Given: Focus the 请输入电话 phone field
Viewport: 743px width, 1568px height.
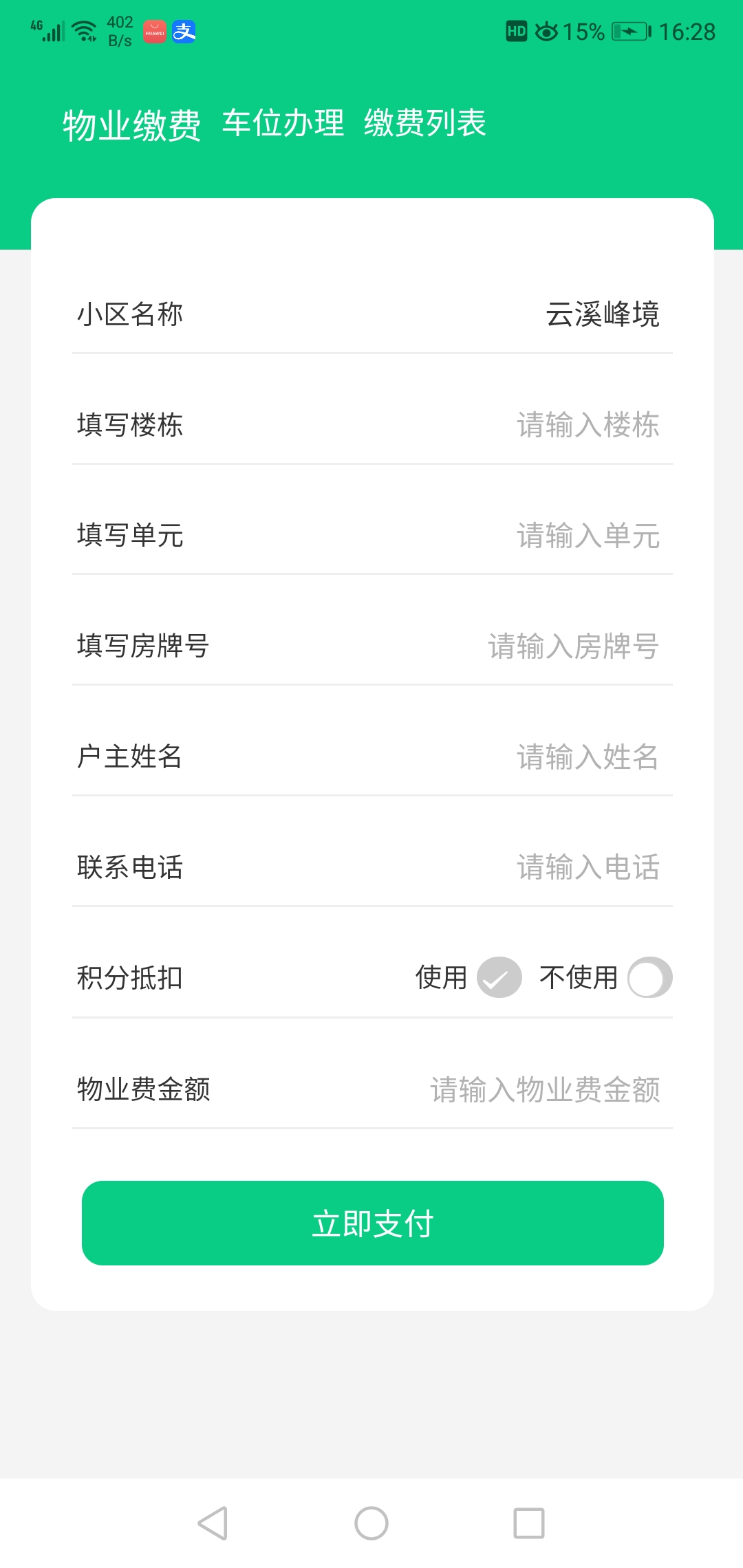Looking at the screenshot, I should [x=588, y=867].
